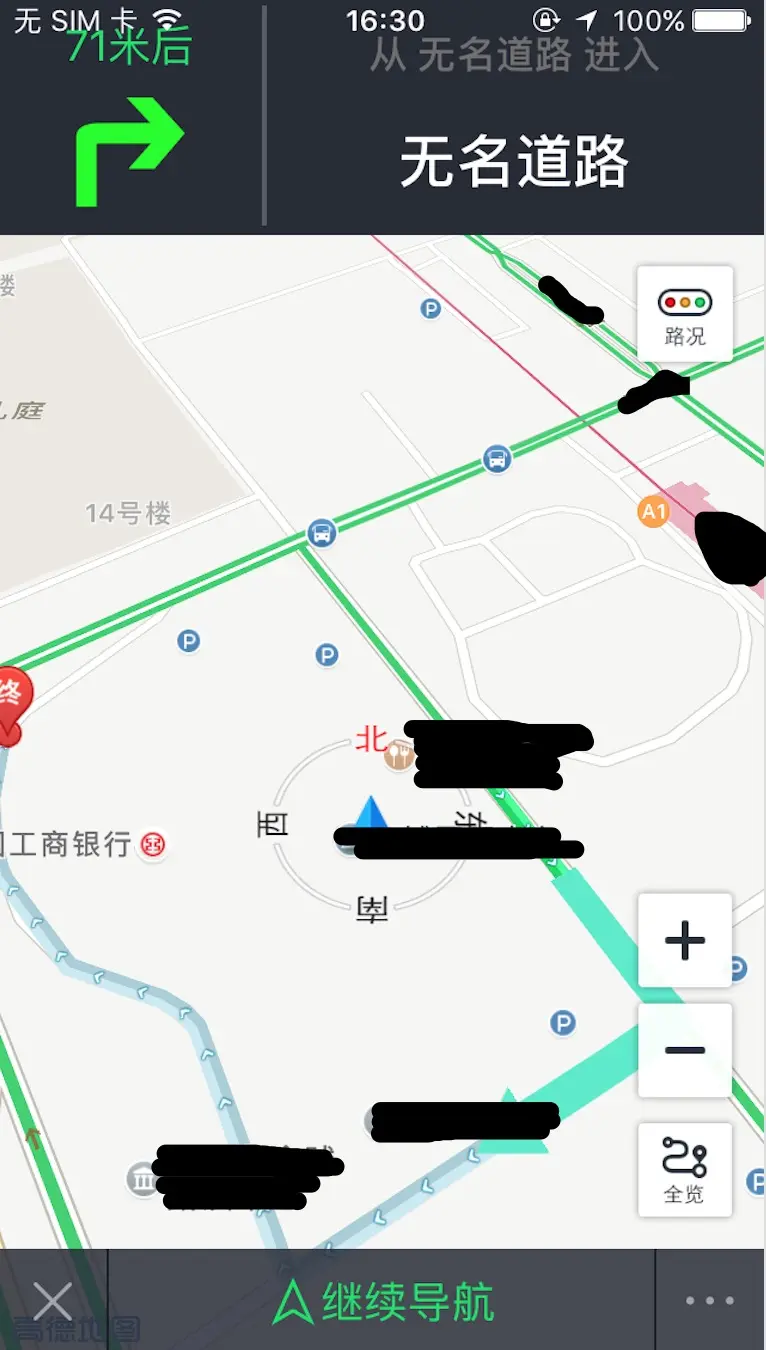Image resolution: width=766 pixels, height=1350 pixels.
Task: Toggle the 路况 traffic layer
Action: tap(685, 314)
